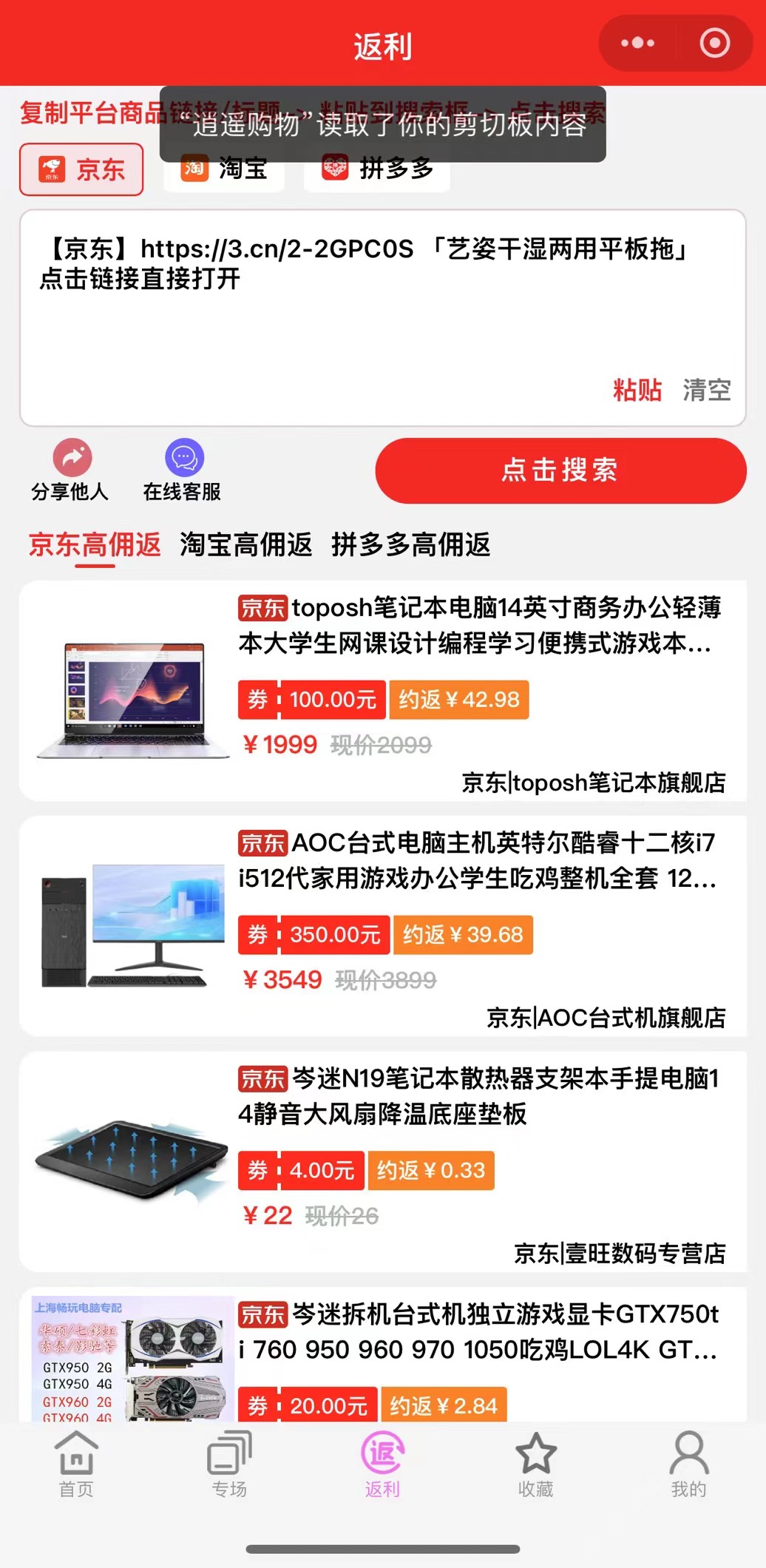Switch to the 淘宝高佣返 tab
Viewport: 766px width, 1568px height.
coord(245,545)
